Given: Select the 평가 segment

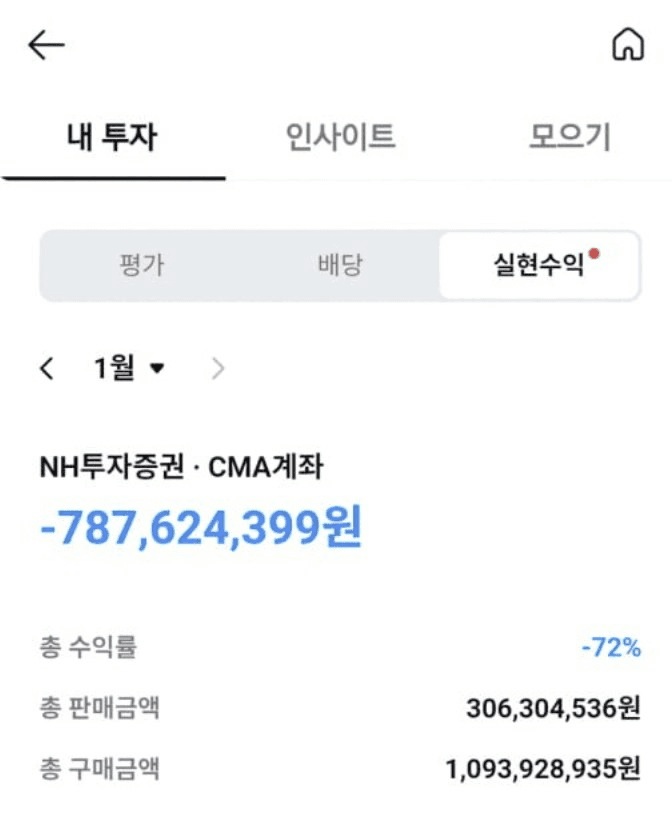Looking at the screenshot, I should [141, 265].
